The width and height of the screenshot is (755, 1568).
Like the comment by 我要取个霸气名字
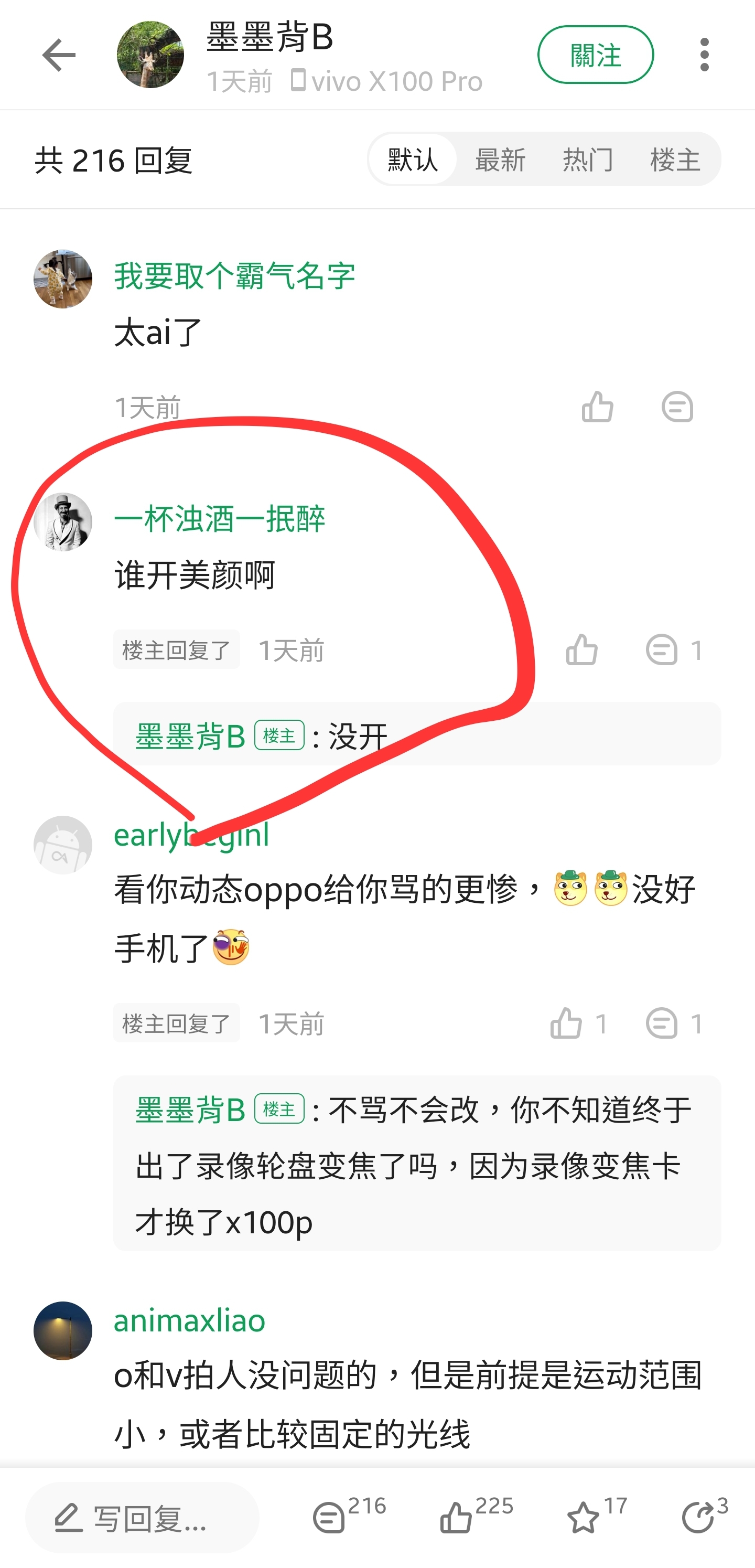pyautogui.click(x=597, y=407)
